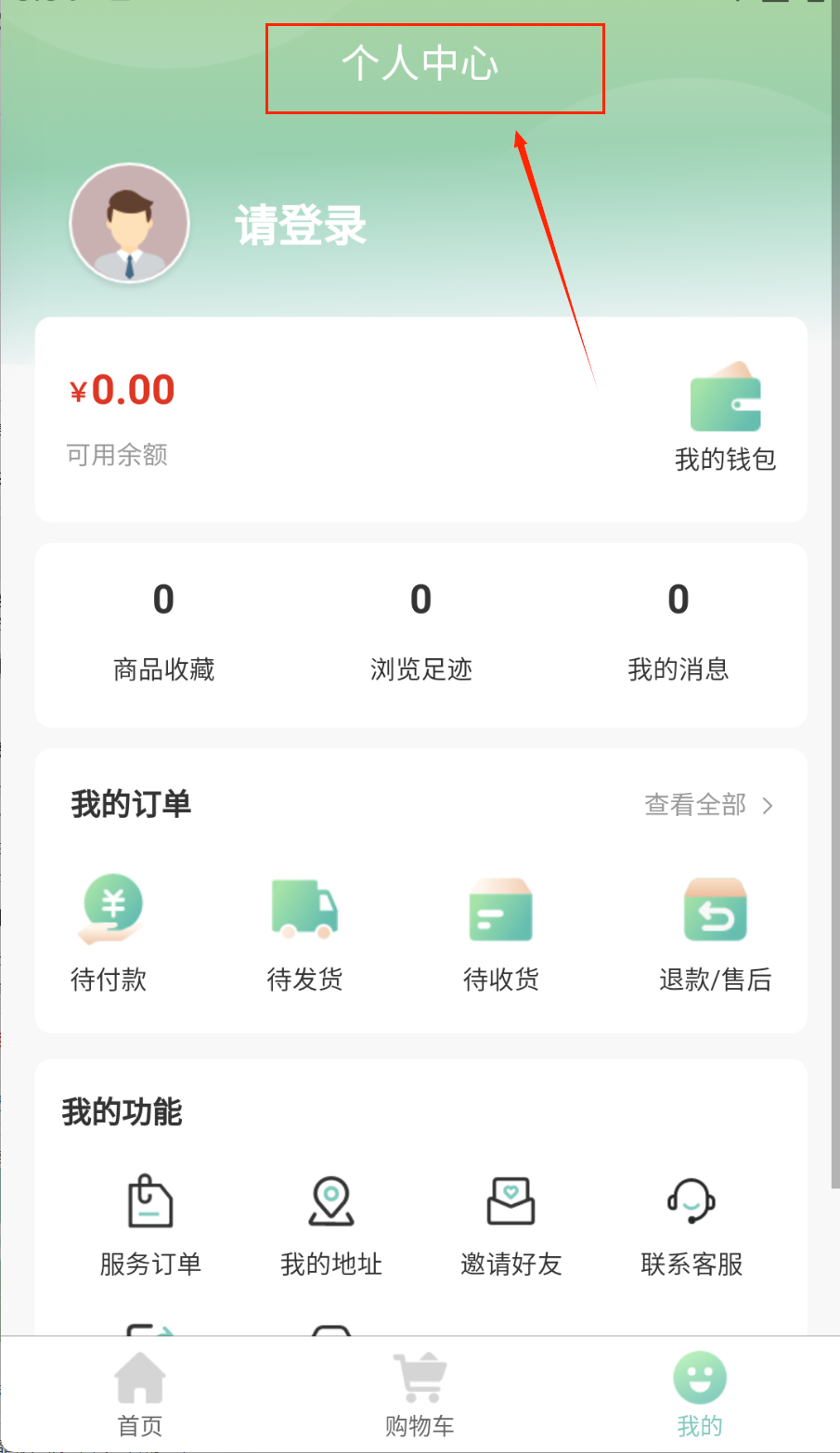Contact support via 联系客服
Screen dimensions: 840x1453
(691, 1226)
